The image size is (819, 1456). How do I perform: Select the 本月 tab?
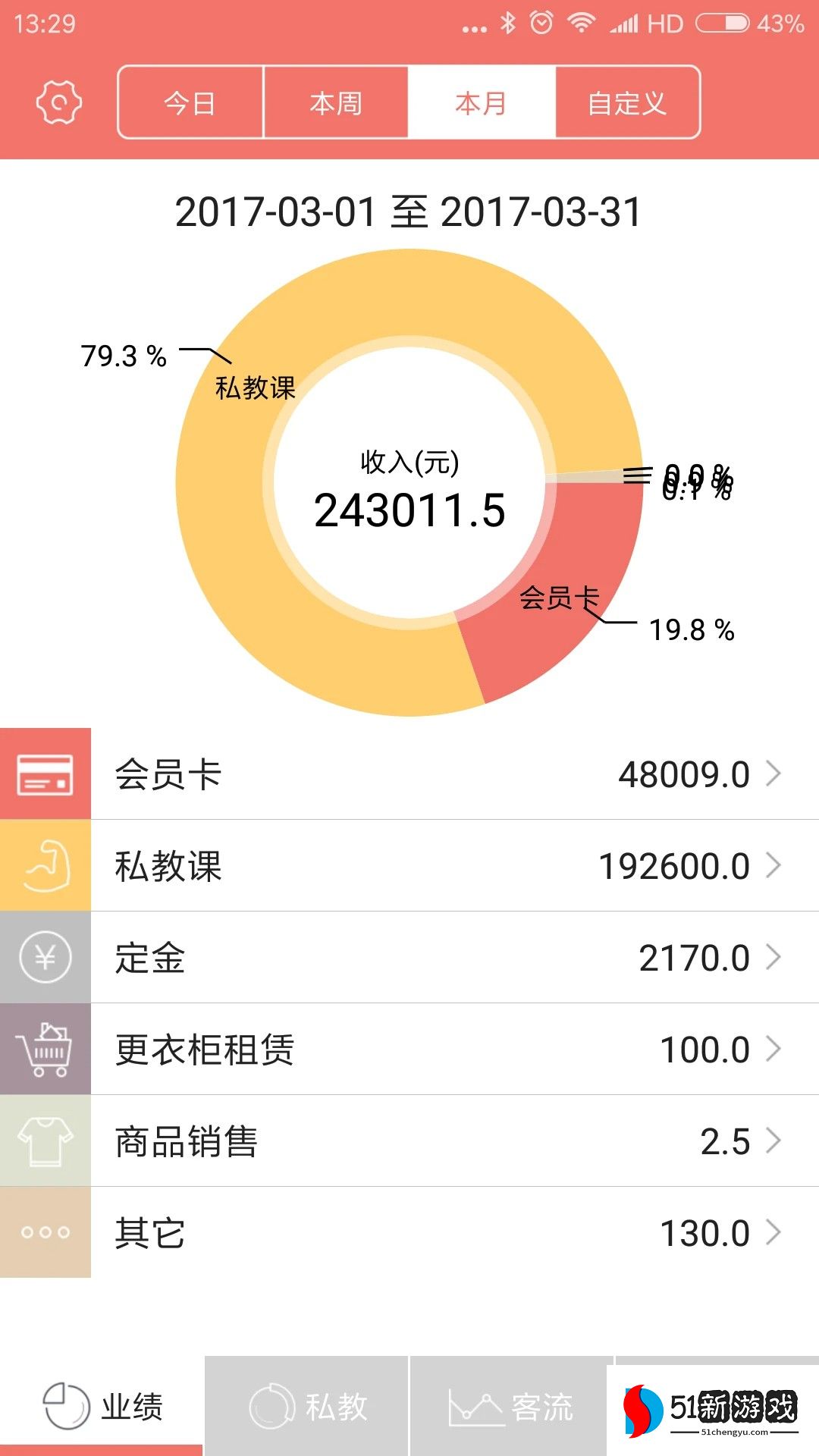[x=482, y=102]
